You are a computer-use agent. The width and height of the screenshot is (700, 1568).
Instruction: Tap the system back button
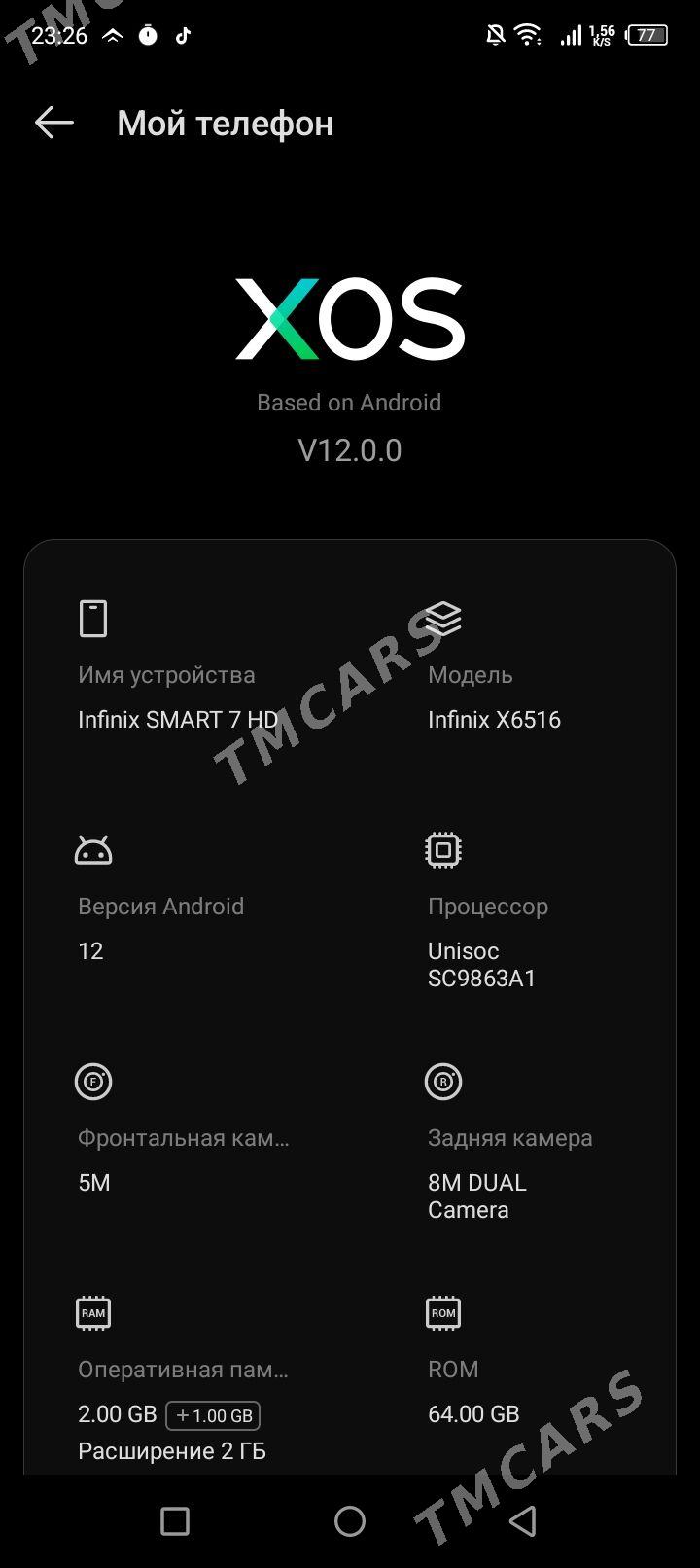[524, 1521]
